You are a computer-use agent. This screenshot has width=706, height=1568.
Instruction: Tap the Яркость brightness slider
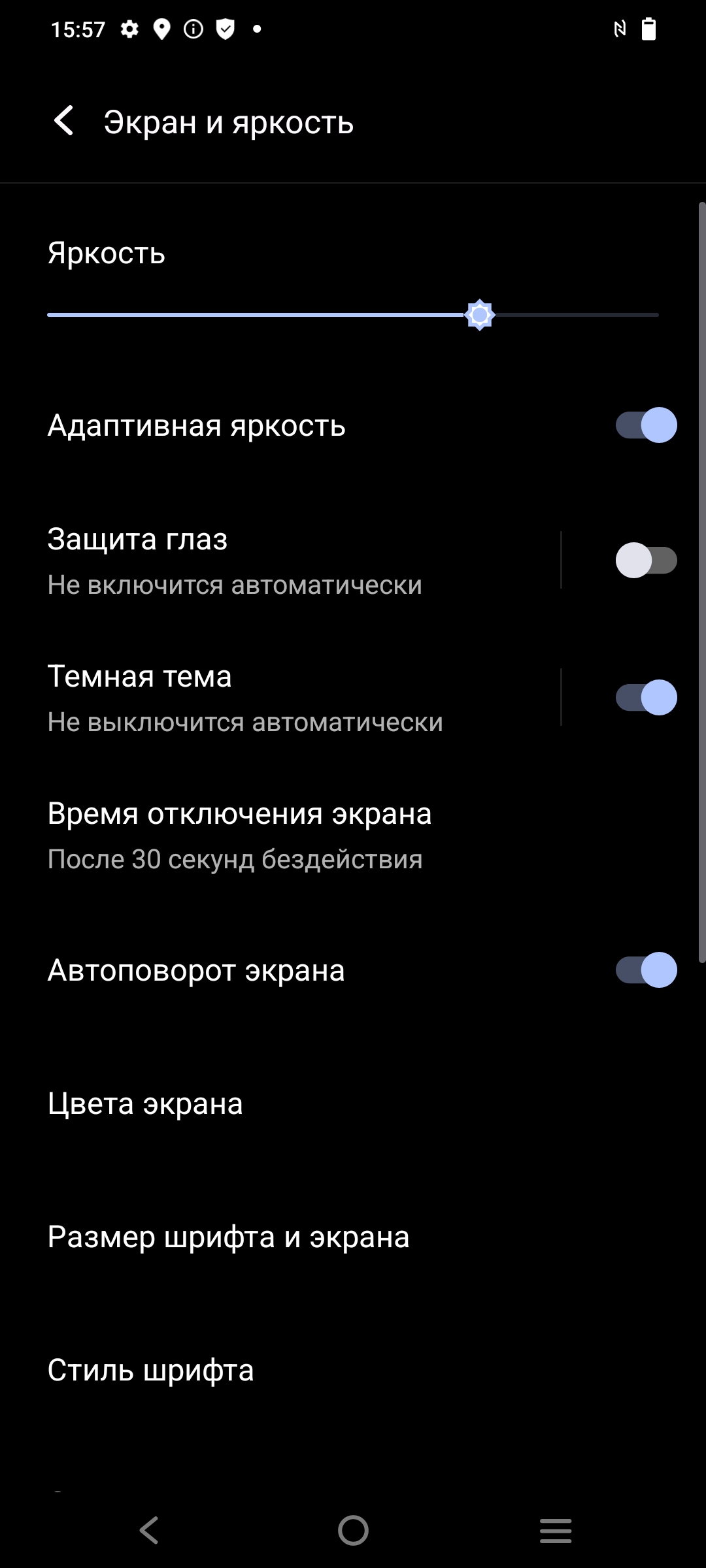click(353, 315)
